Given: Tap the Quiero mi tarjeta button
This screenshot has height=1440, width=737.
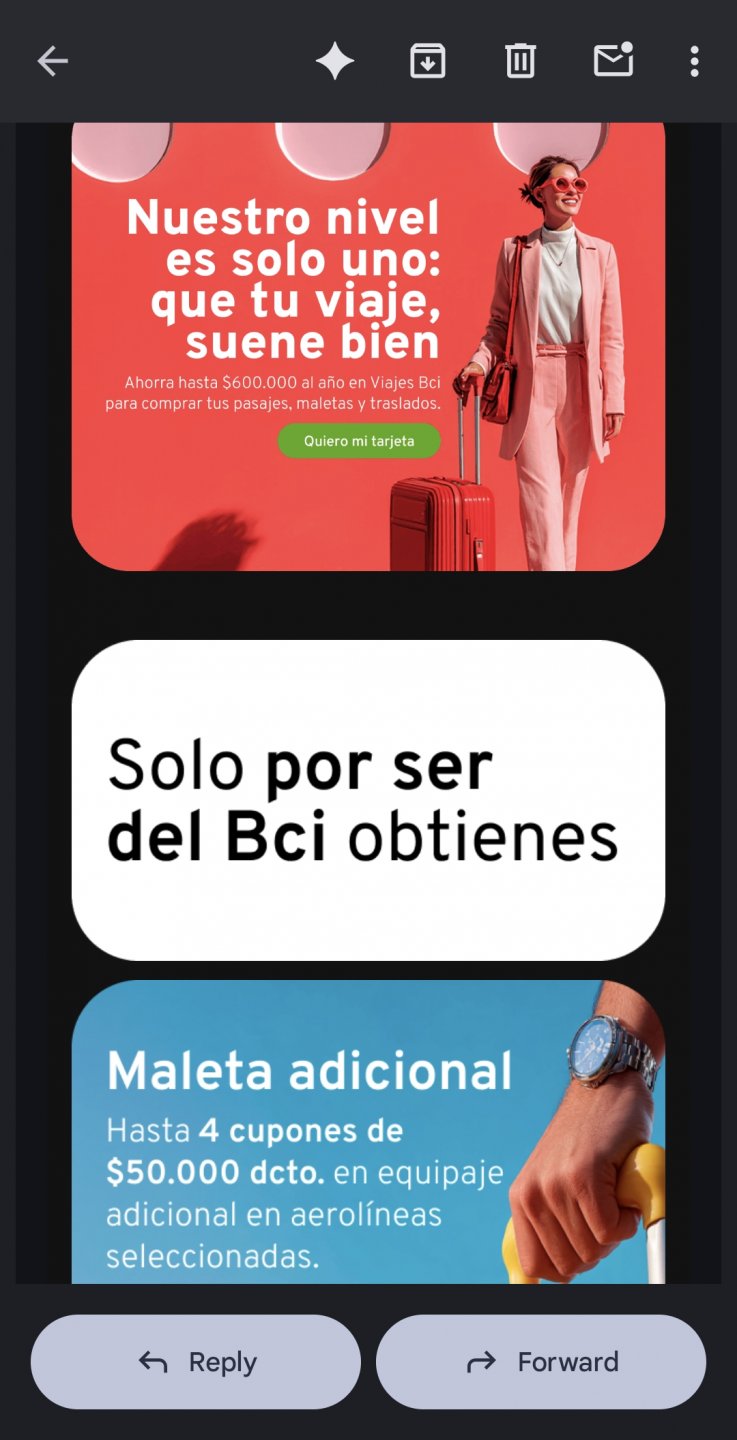Looking at the screenshot, I should click(x=359, y=441).
